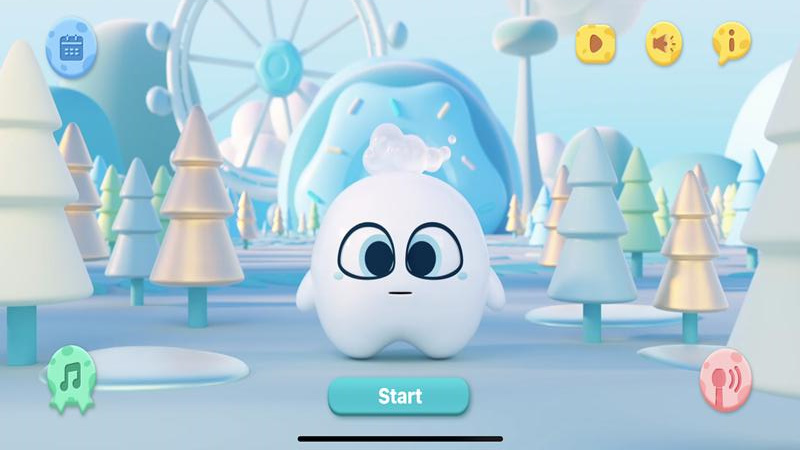Tap the Start button

tap(399, 396)
